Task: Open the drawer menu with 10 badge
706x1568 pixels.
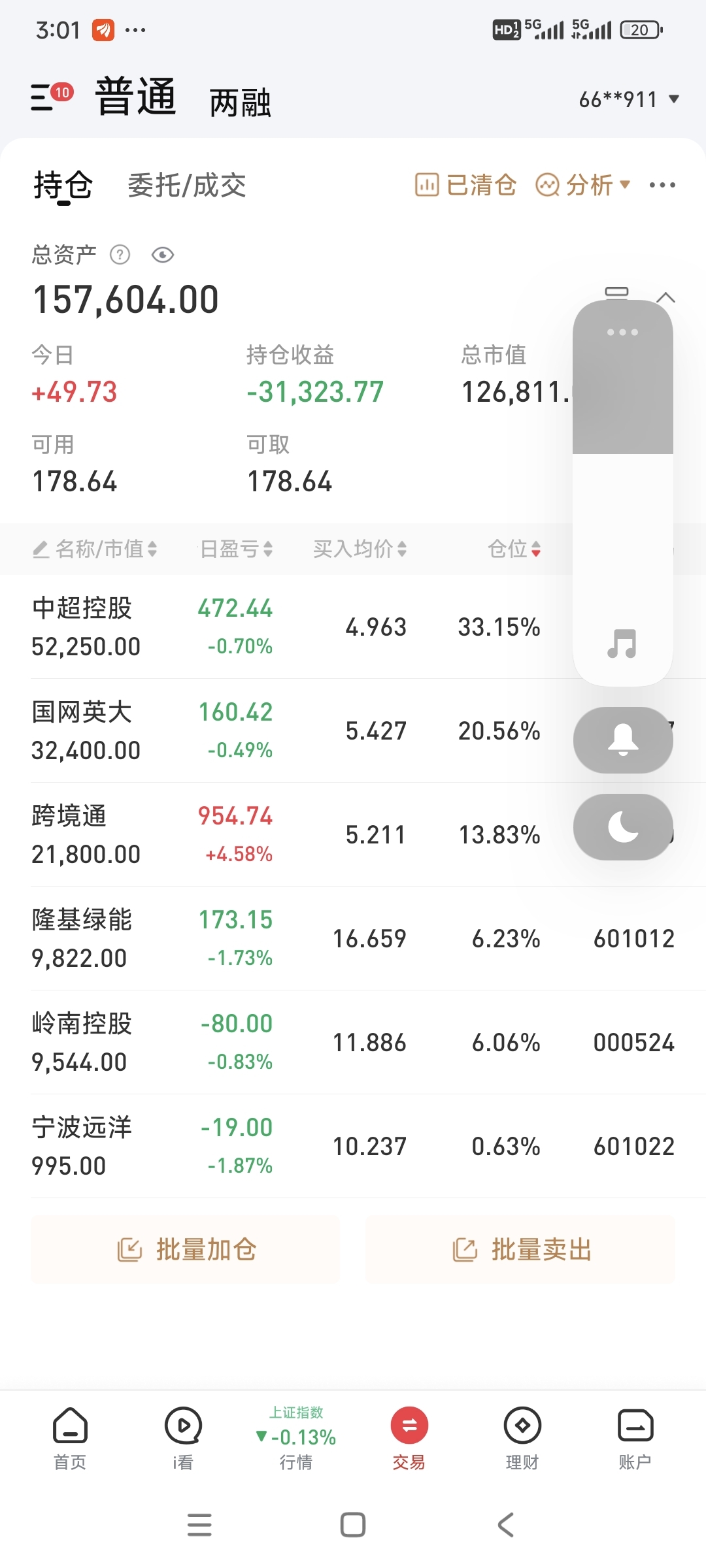Action: pyautogui.click(x=52, y=97)
